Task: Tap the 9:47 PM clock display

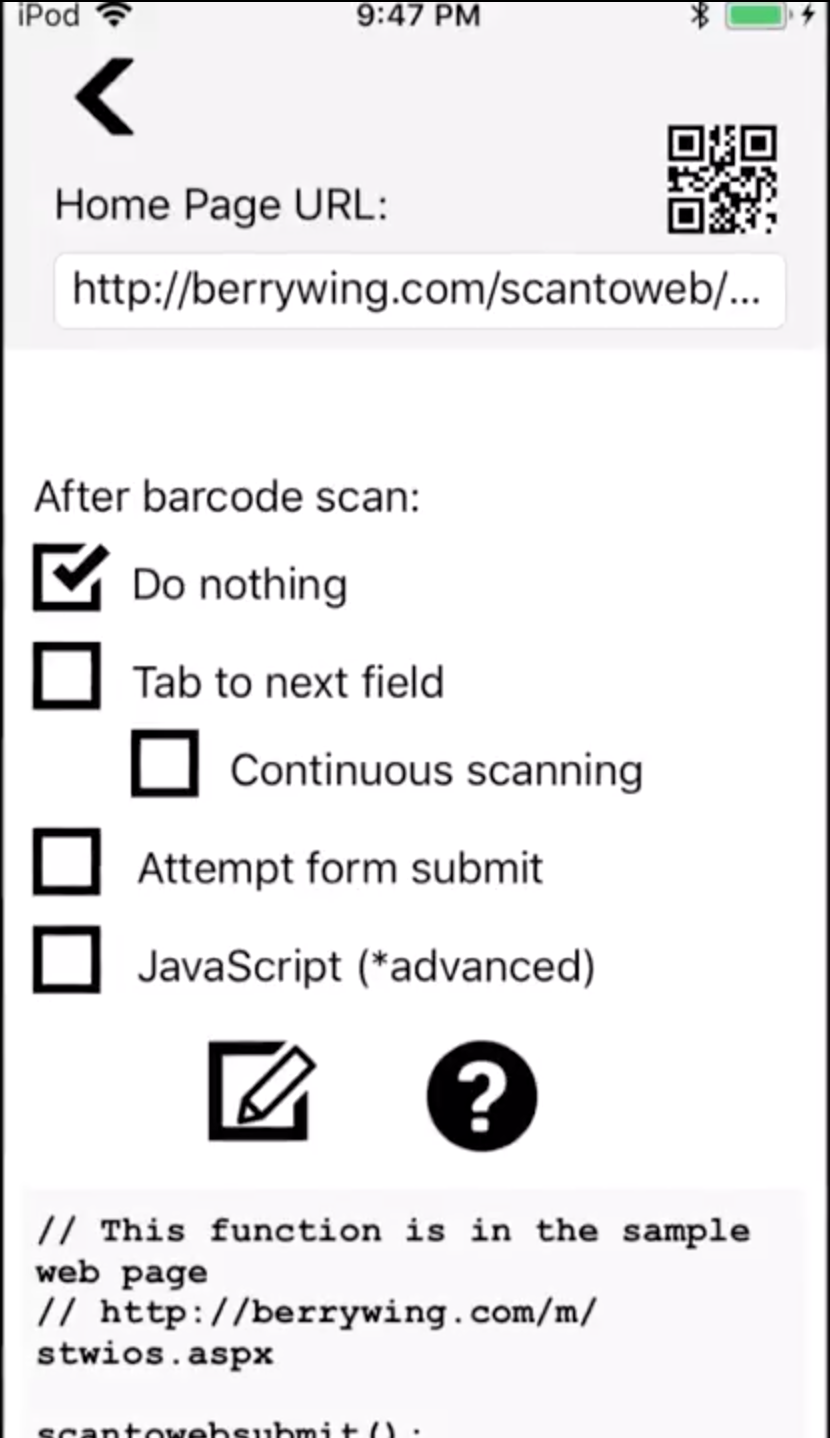Action: [418, 15]
